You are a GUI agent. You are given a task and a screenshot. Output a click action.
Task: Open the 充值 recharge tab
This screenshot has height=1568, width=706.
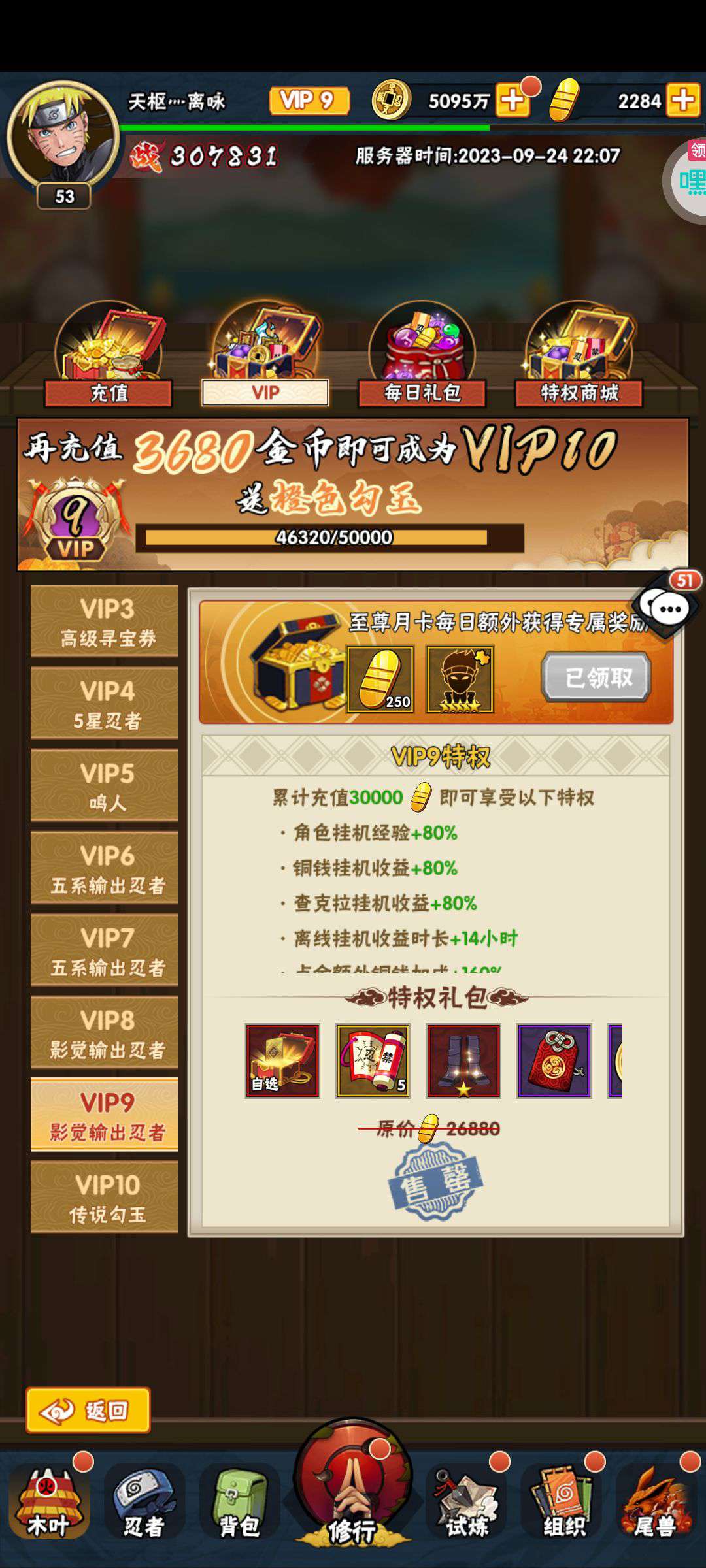coord(109,356)
